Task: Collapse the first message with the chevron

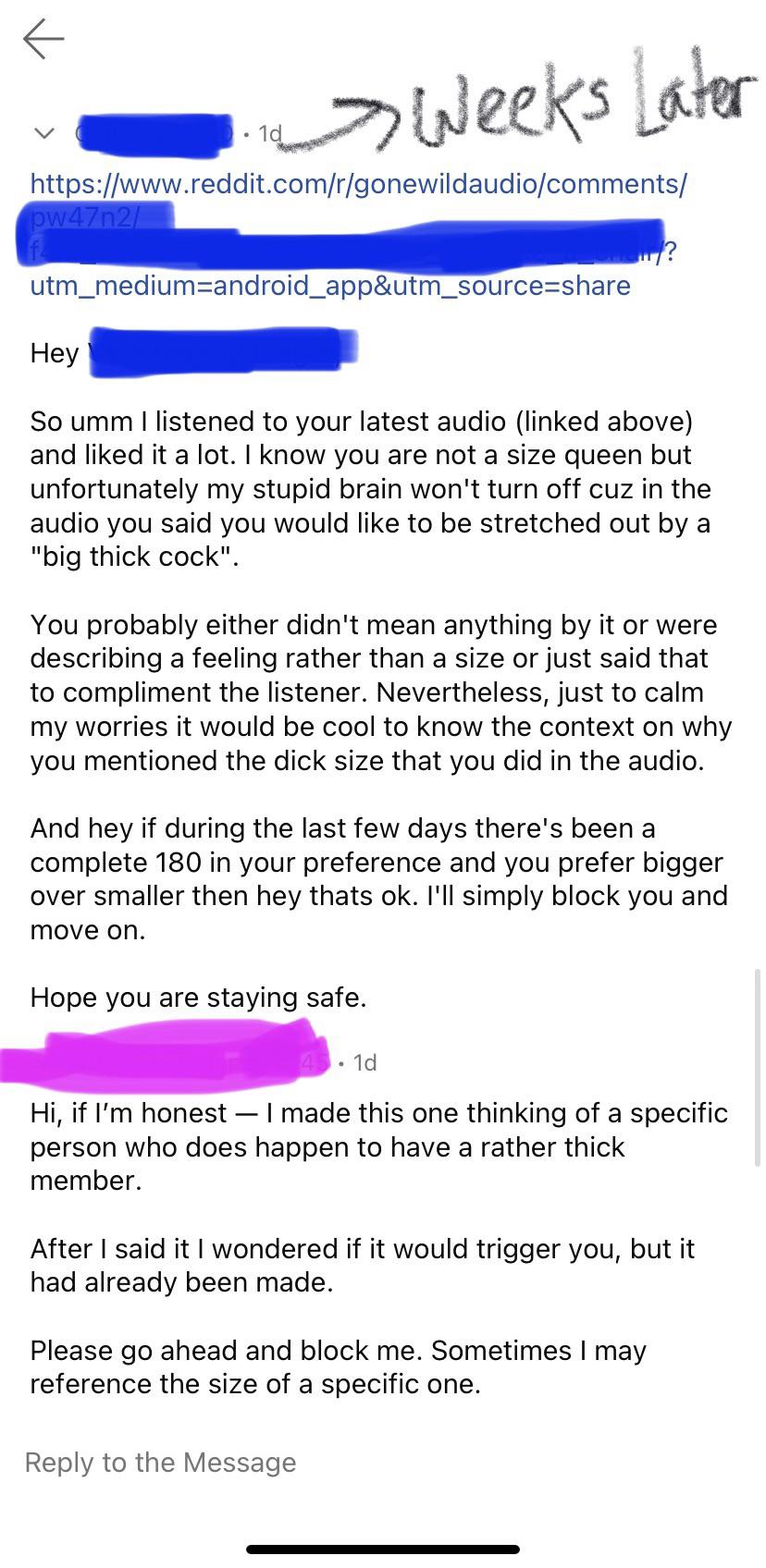Action: click(x=43, y=134)
